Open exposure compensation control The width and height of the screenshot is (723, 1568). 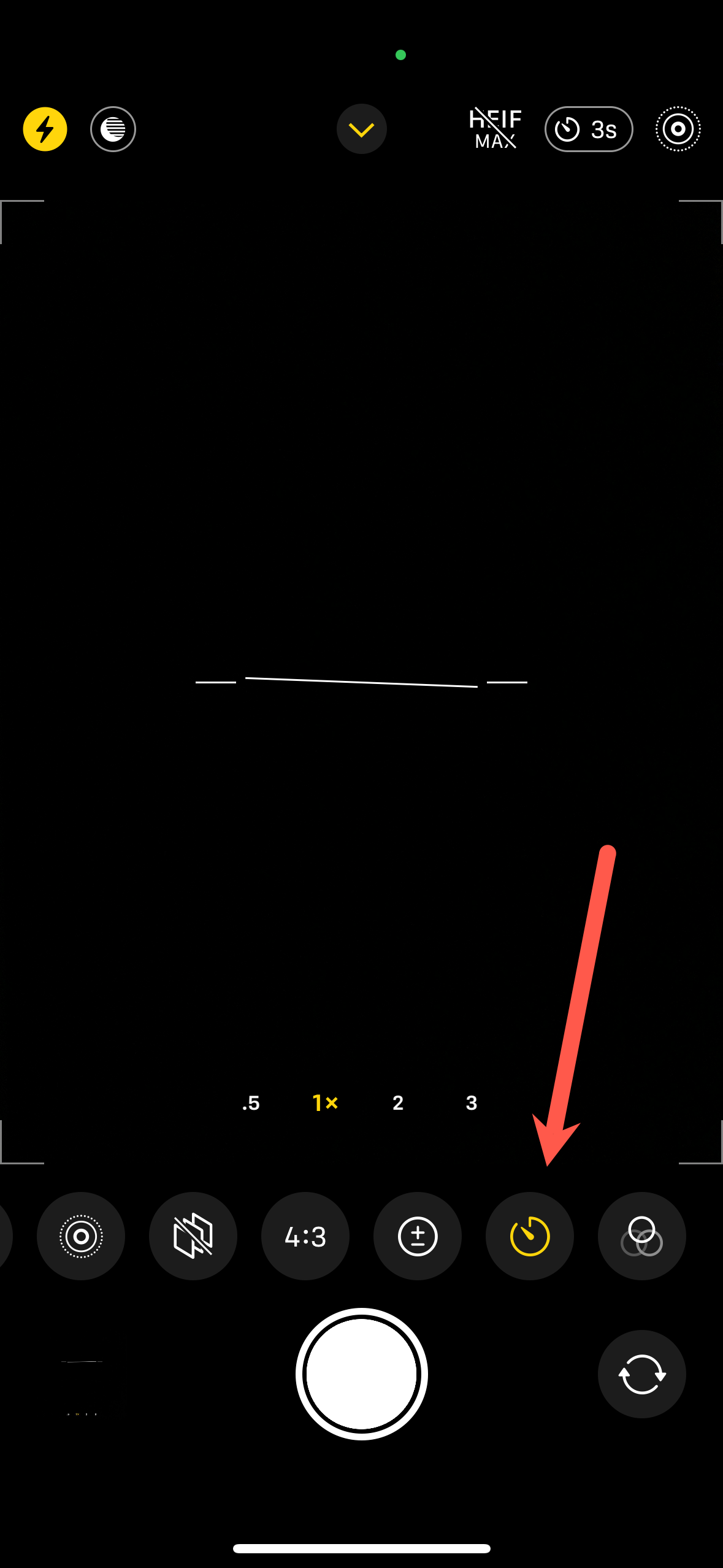[x=418, y=1236]
